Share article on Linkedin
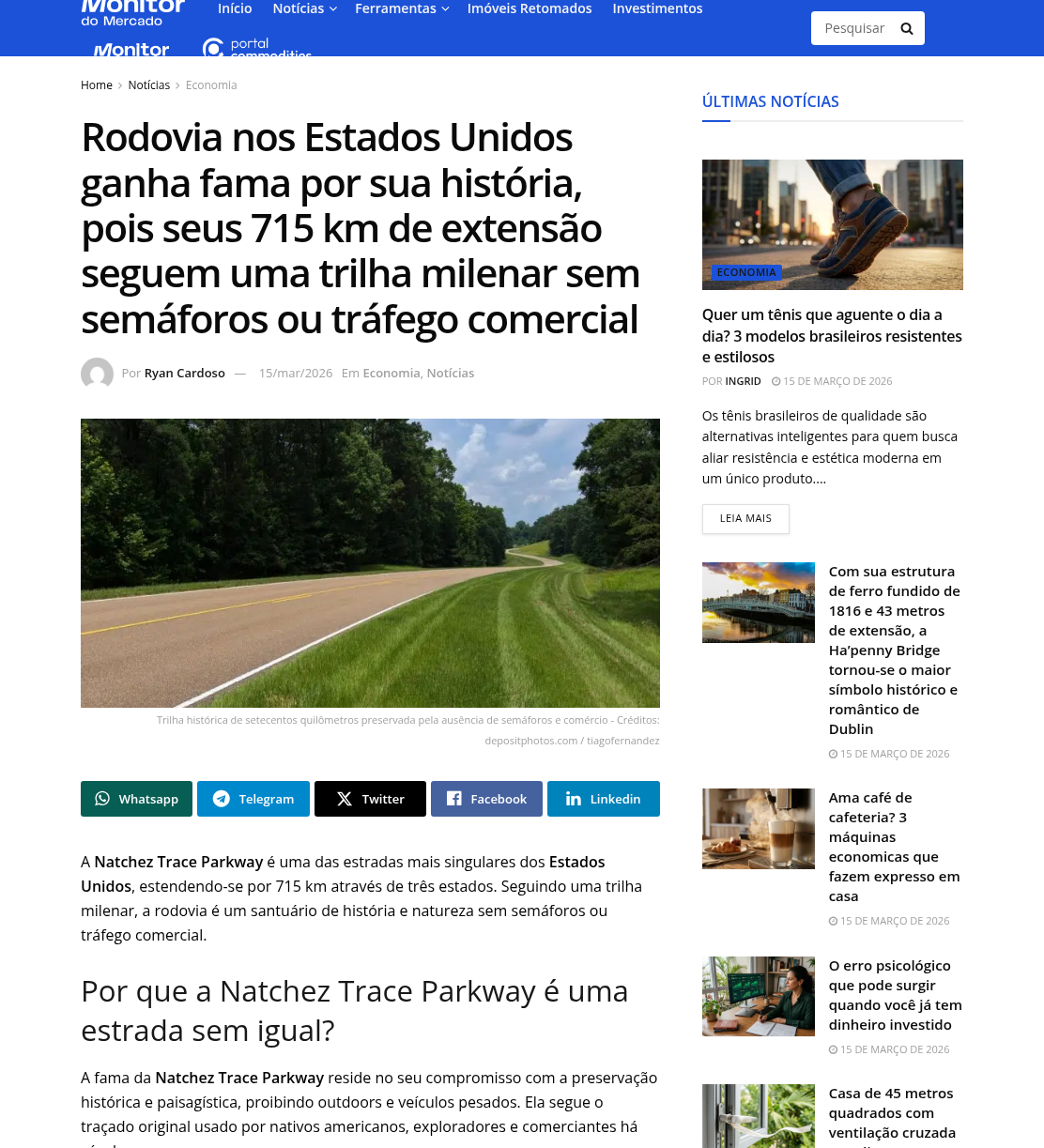 click(x=604, y=799)
